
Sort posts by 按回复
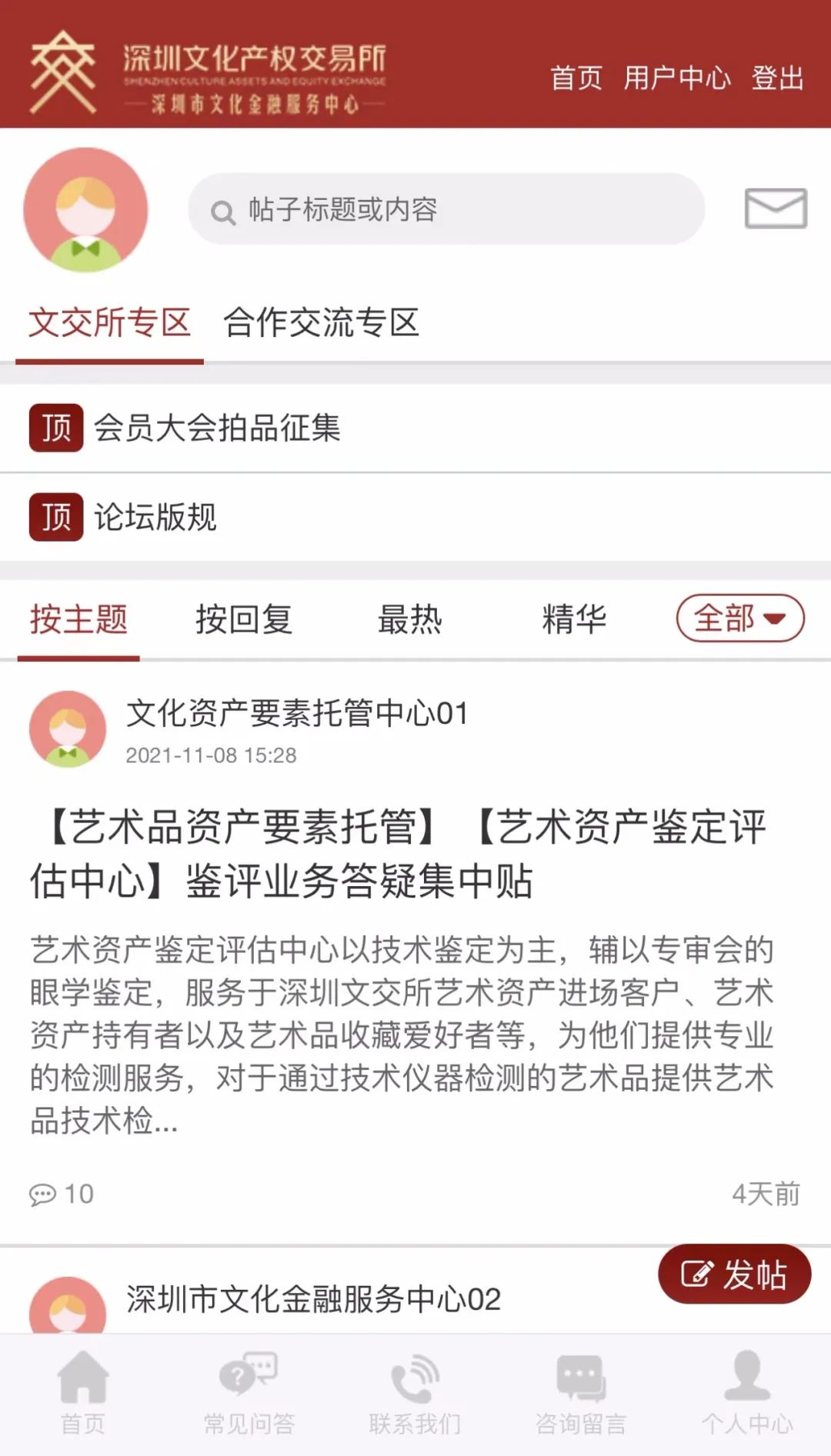pos(244,619)
